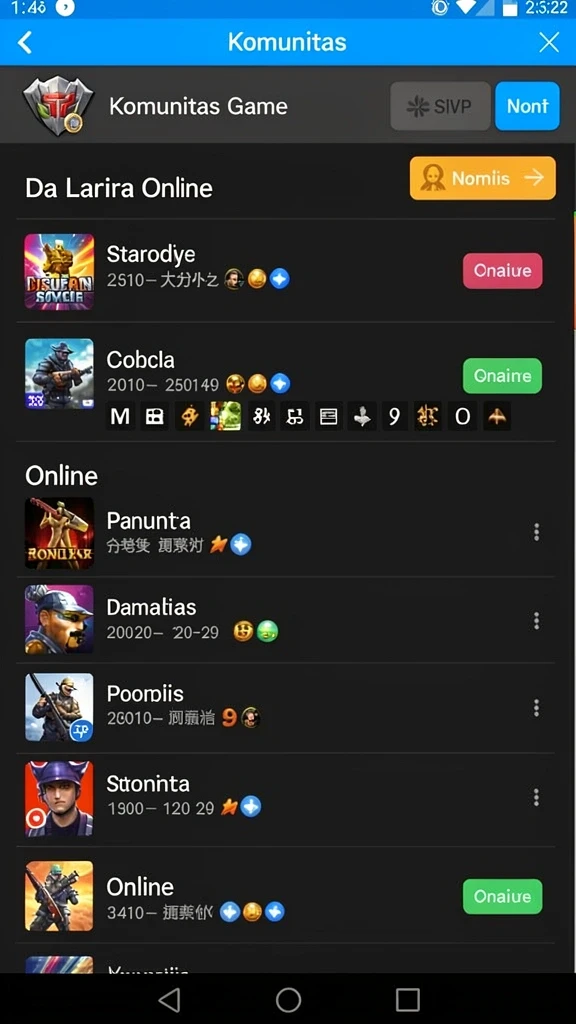The image size is (576, 1024).
Task: Tap the SIVP button
Action: coord(440,106)
